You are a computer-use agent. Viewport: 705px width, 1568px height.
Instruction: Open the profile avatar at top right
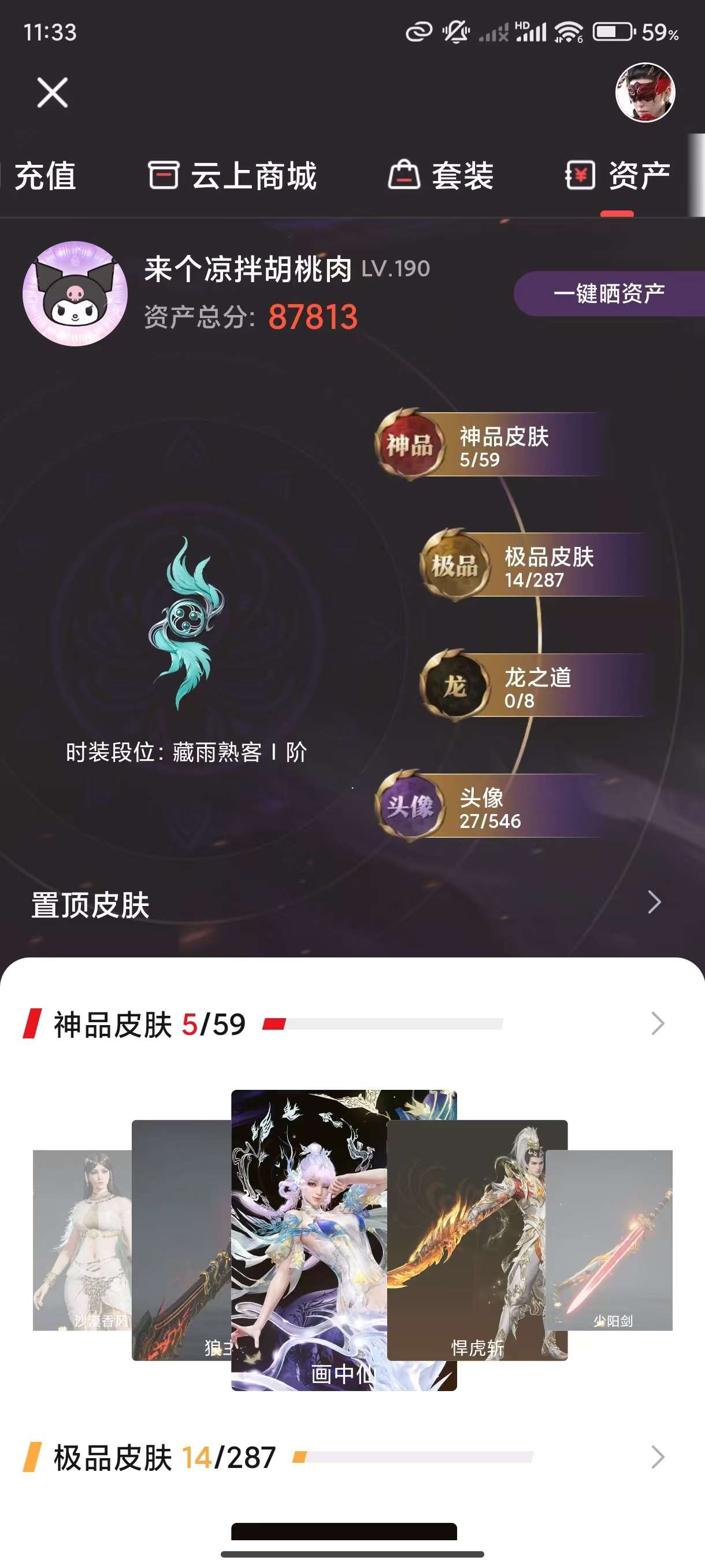645,93
